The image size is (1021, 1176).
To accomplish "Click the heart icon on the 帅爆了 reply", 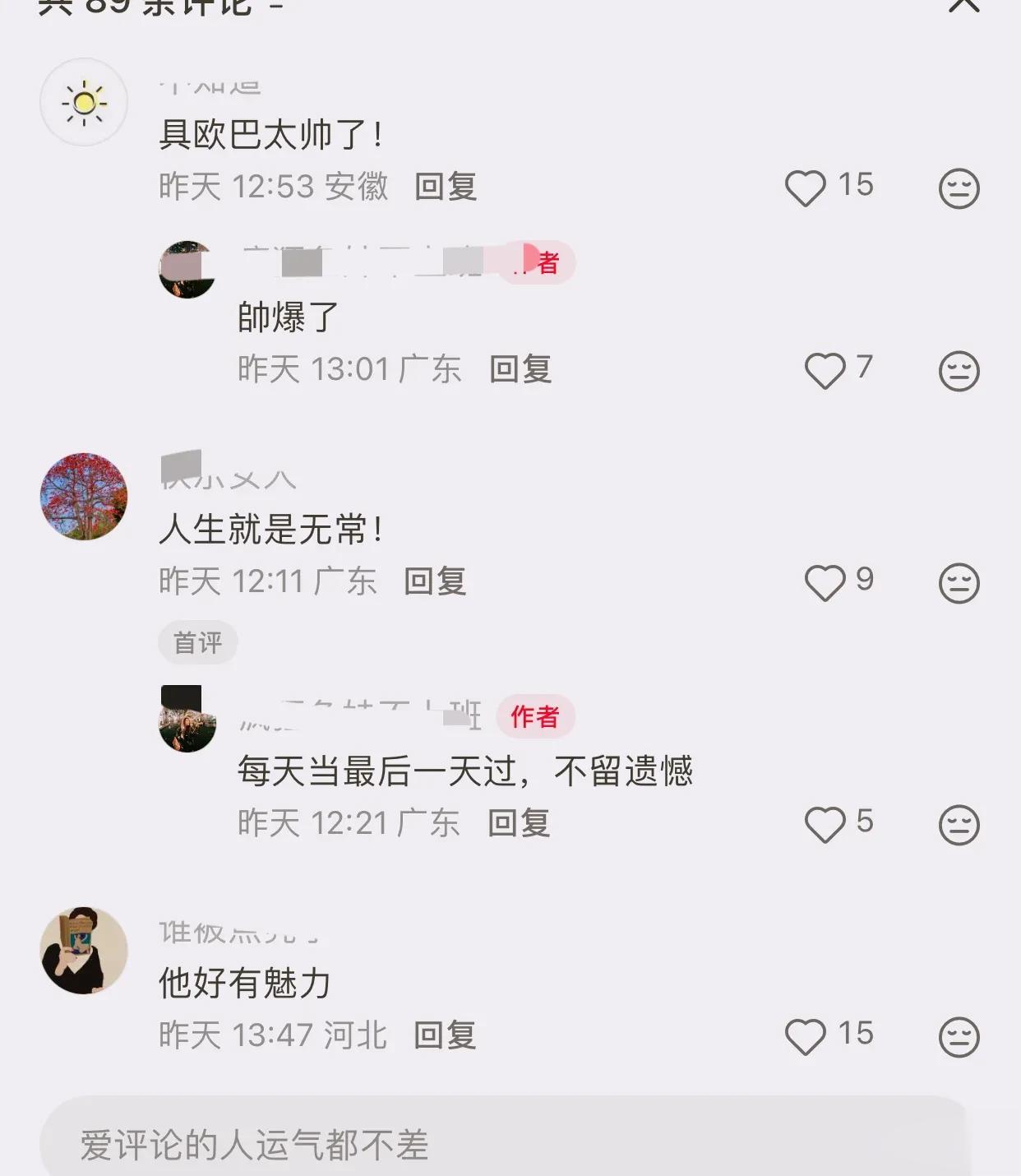I will [825, 370].
